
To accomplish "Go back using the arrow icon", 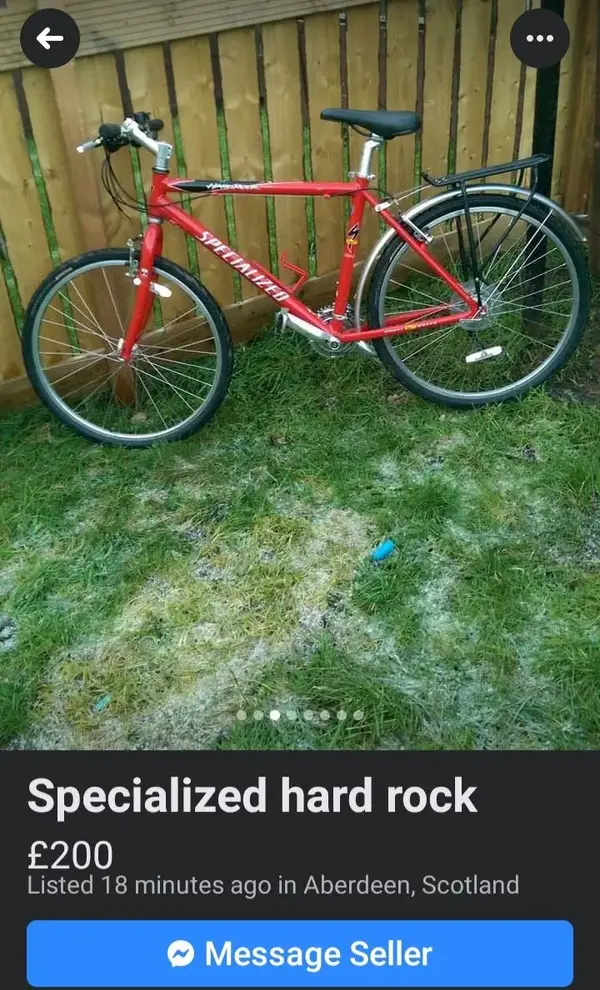I will click(49, 38).
